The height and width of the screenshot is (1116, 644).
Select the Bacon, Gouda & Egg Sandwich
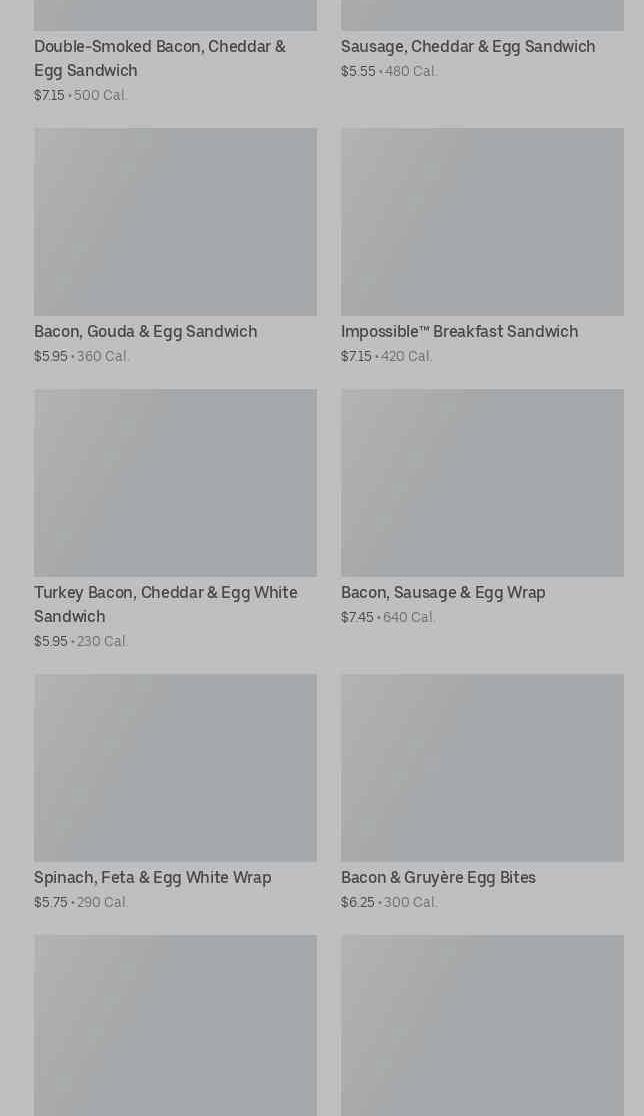point(175,246)
